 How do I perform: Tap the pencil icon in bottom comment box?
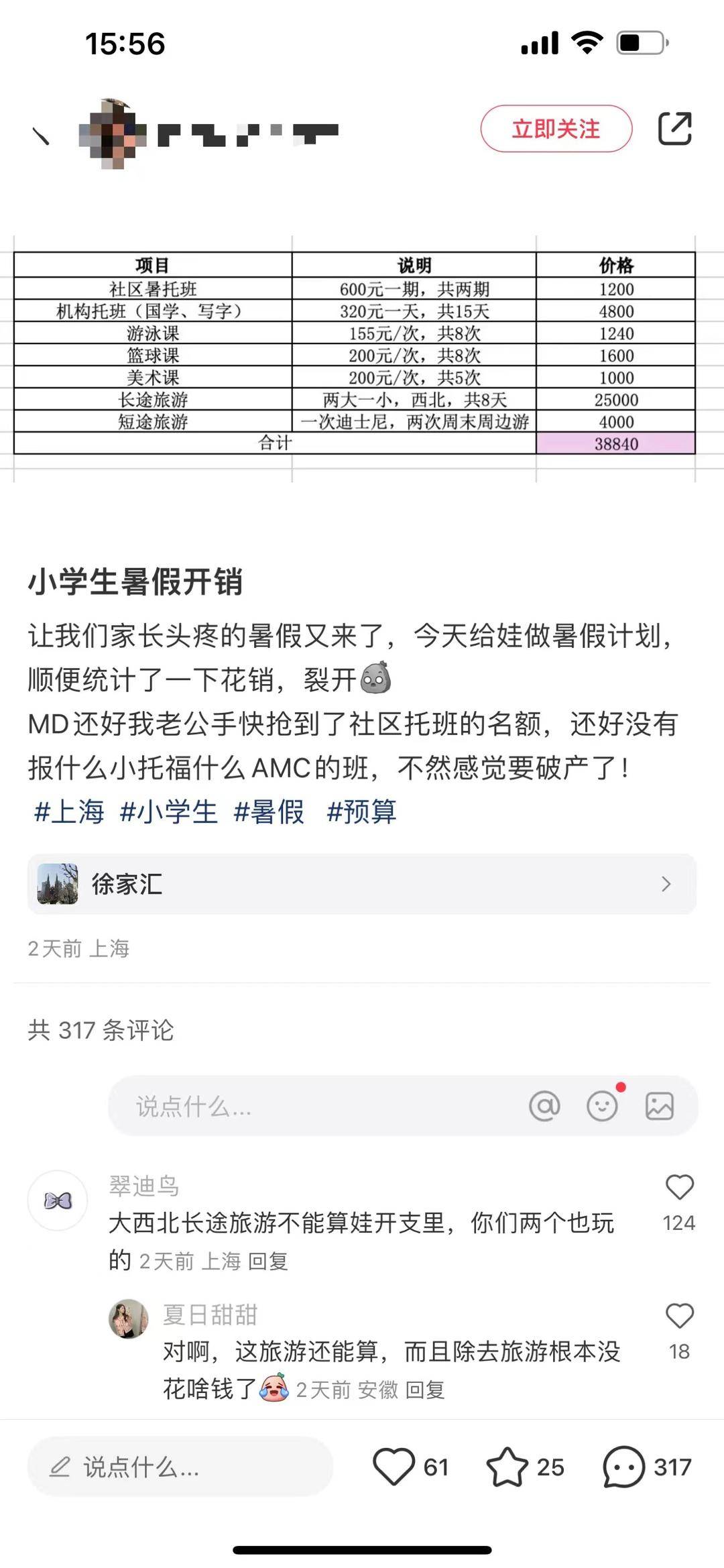[60, 1467]
